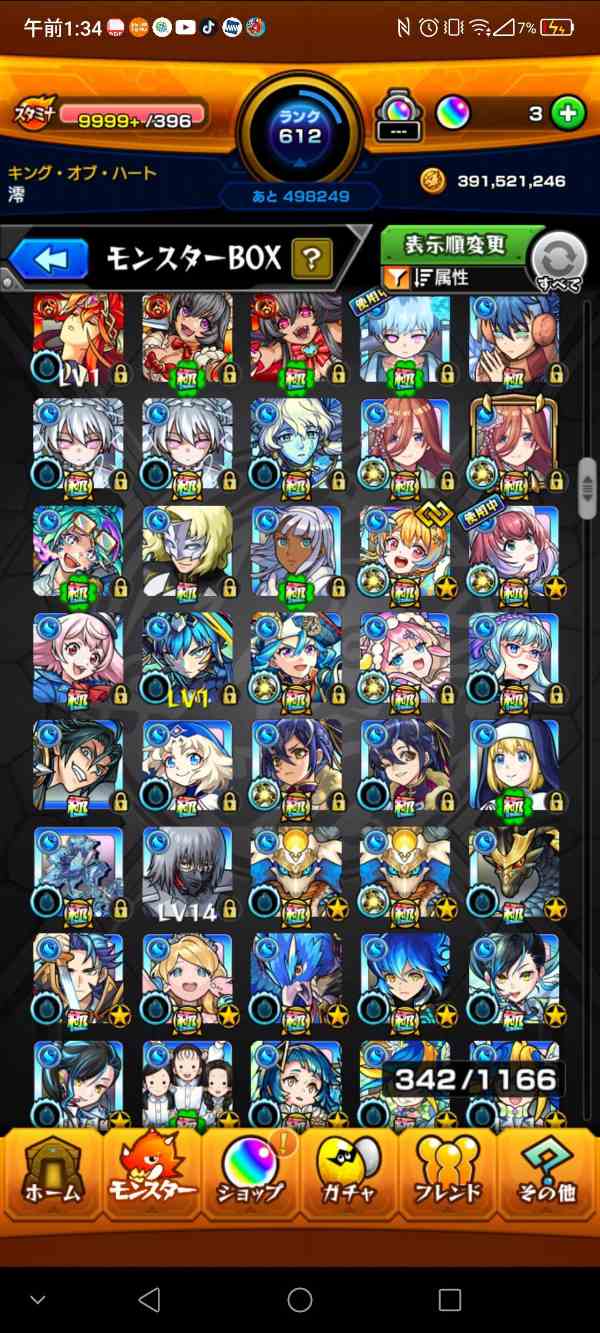Open the Monster BOX help question mark
The image size is (600, 1333).
point(312,260)
